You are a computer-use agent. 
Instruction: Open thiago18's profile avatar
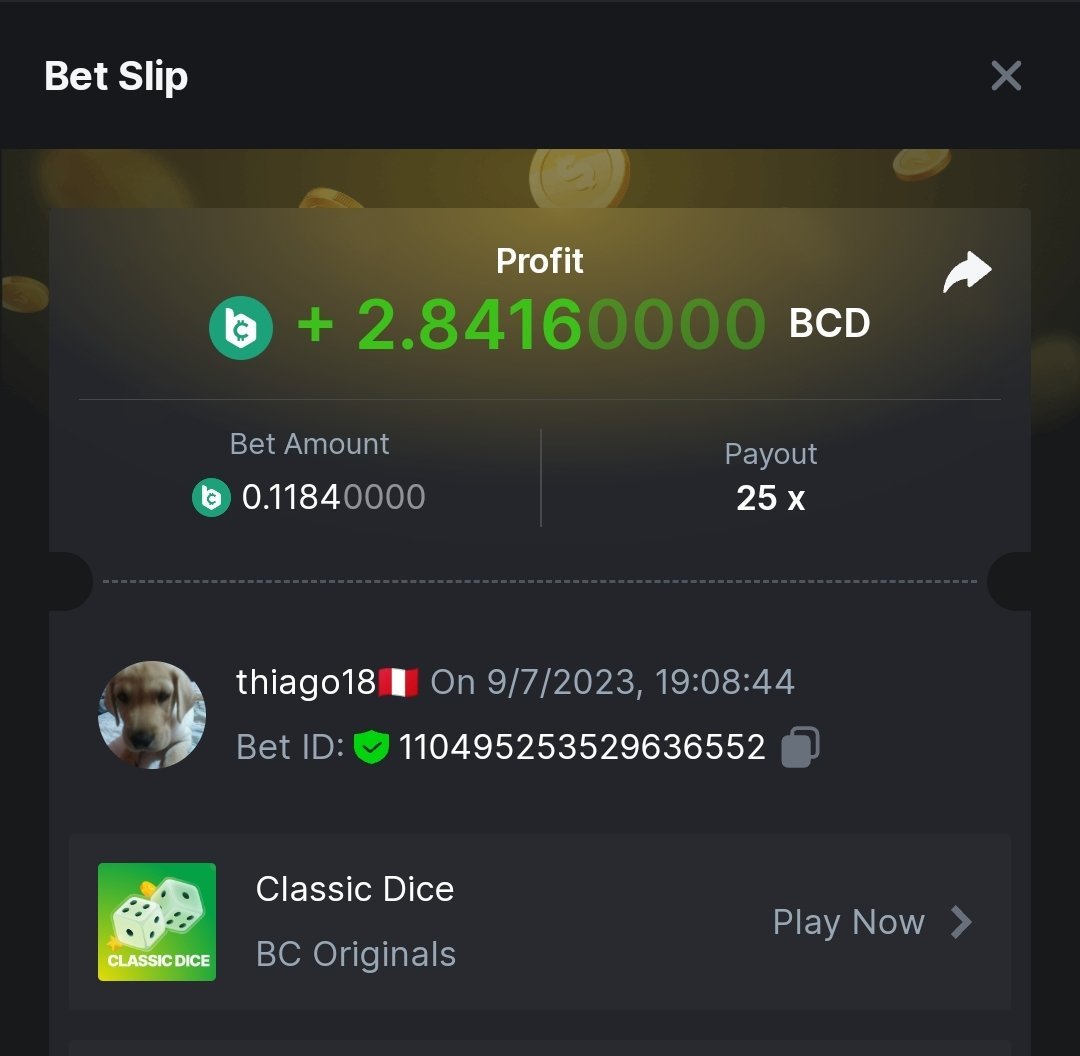point(152,714)
